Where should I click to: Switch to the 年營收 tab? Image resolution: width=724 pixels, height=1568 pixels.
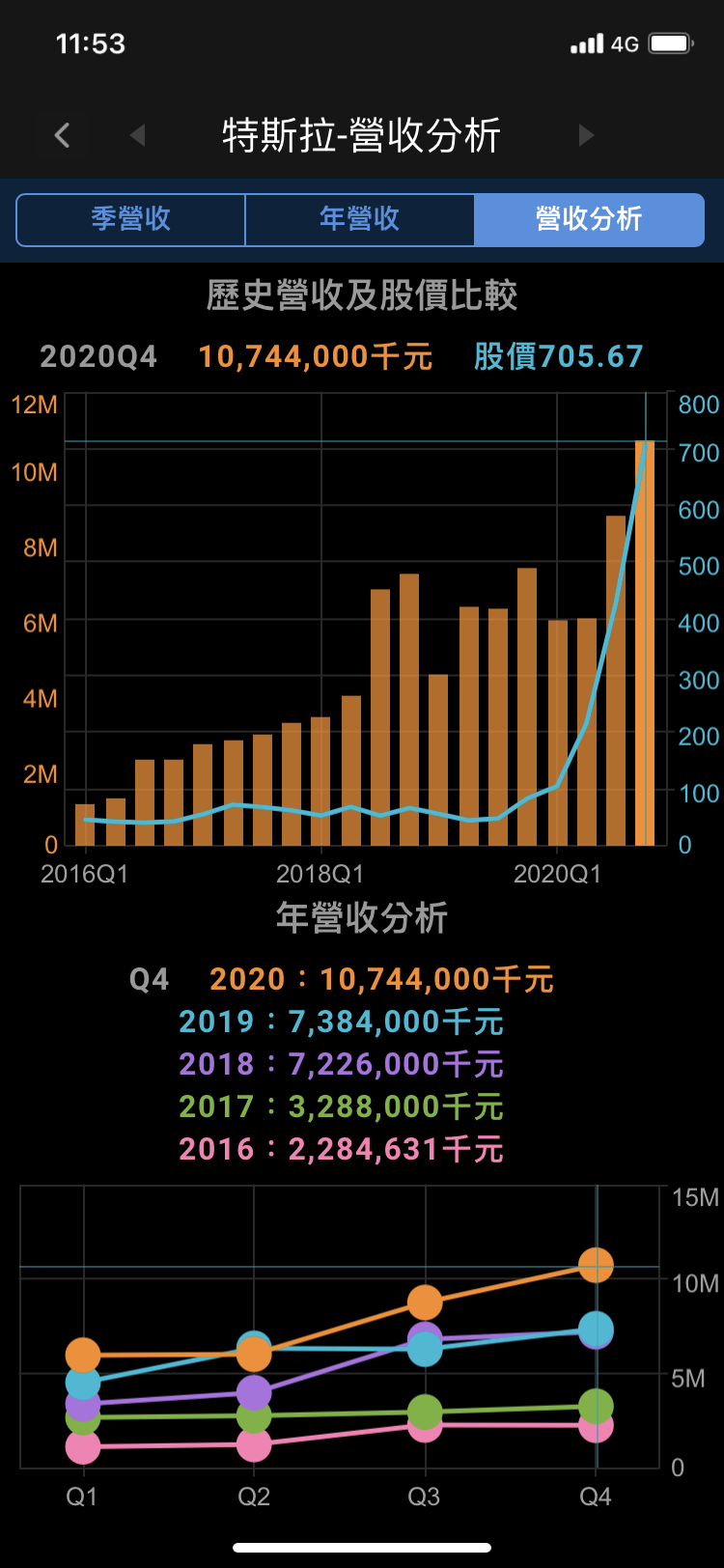coord(360,220)
